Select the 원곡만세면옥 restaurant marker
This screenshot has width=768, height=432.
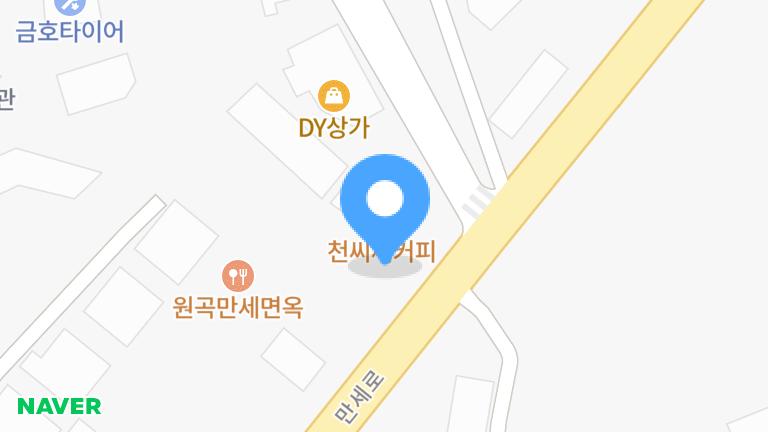[238, 275]
